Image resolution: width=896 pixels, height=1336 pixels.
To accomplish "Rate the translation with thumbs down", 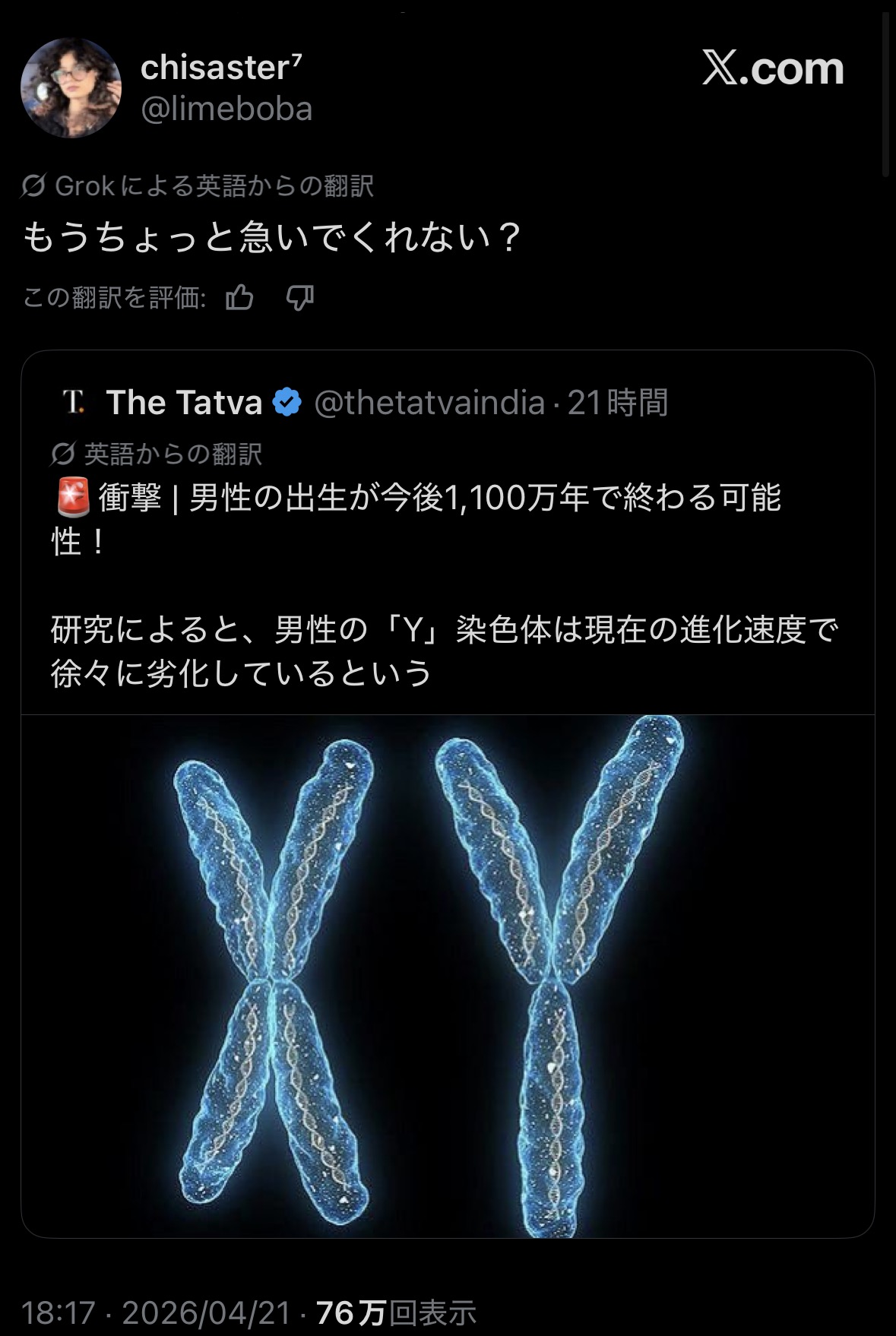I will [299, 298].
